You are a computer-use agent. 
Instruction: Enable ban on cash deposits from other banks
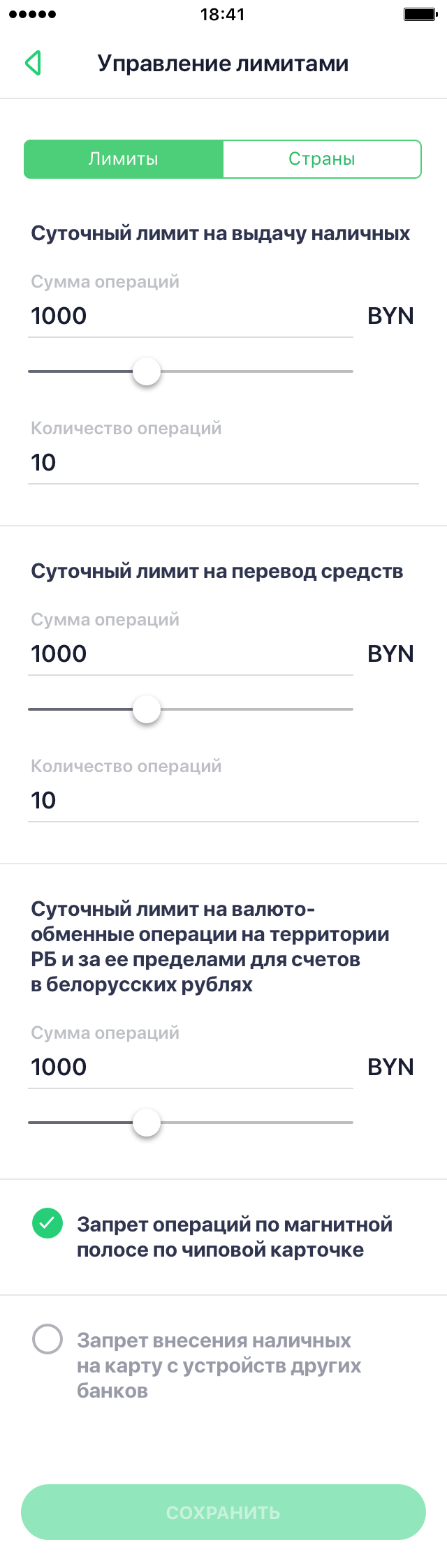(47, 1339)
